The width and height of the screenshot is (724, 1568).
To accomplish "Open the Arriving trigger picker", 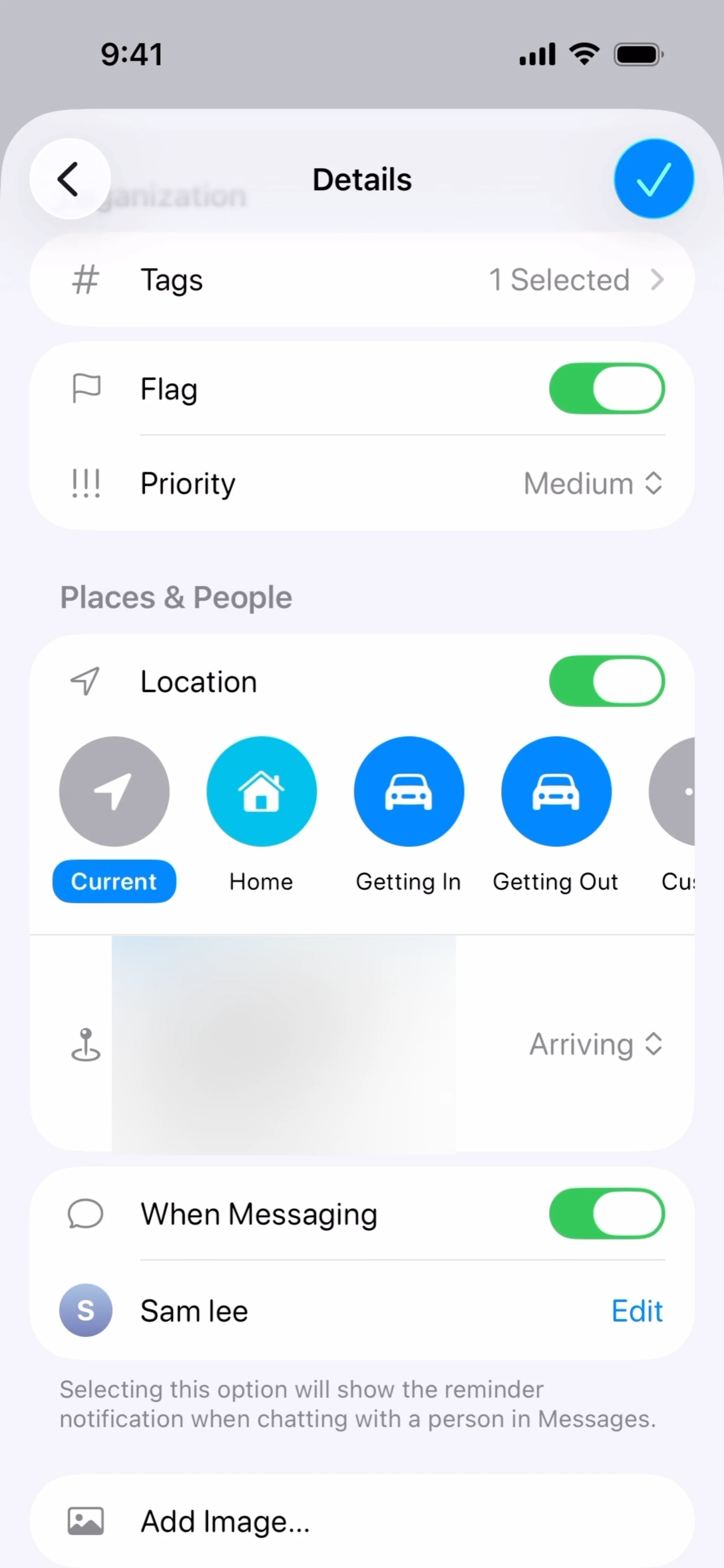I will (x=595, y=1045).
